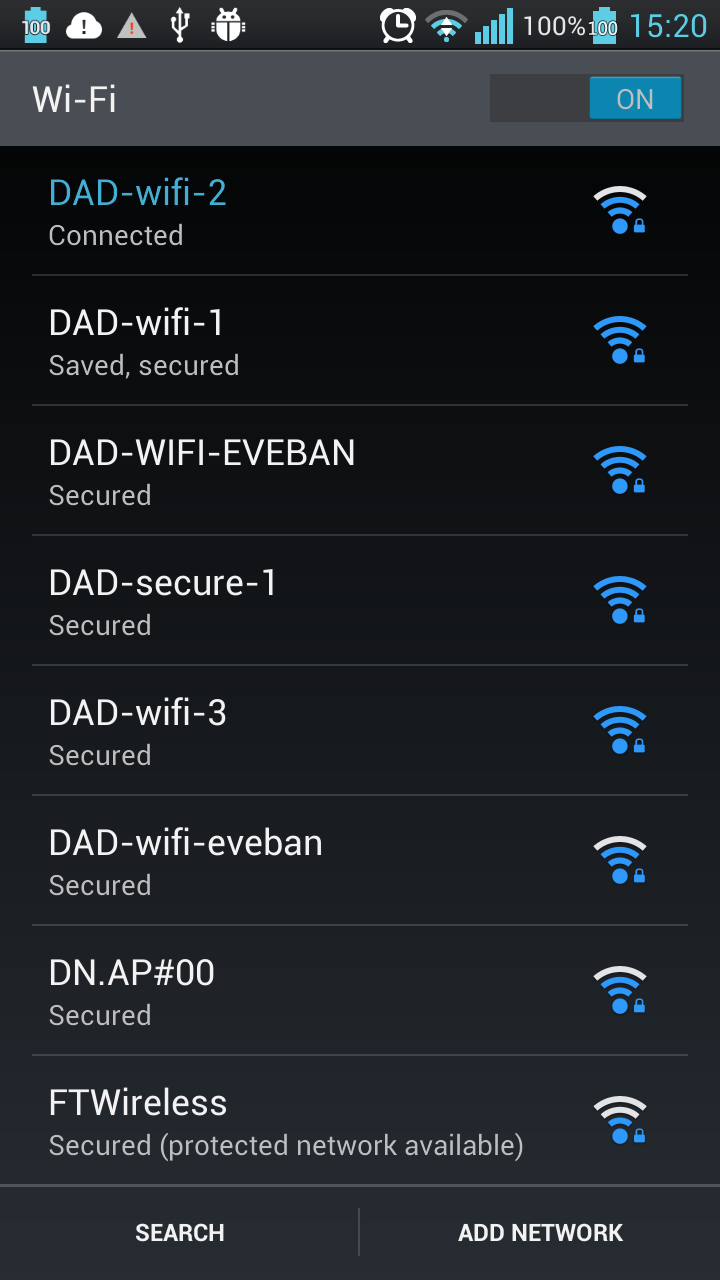The image size is (720, 1280).
Task: Turn off the Wi-Fi switch
Action: click(586, 99)
